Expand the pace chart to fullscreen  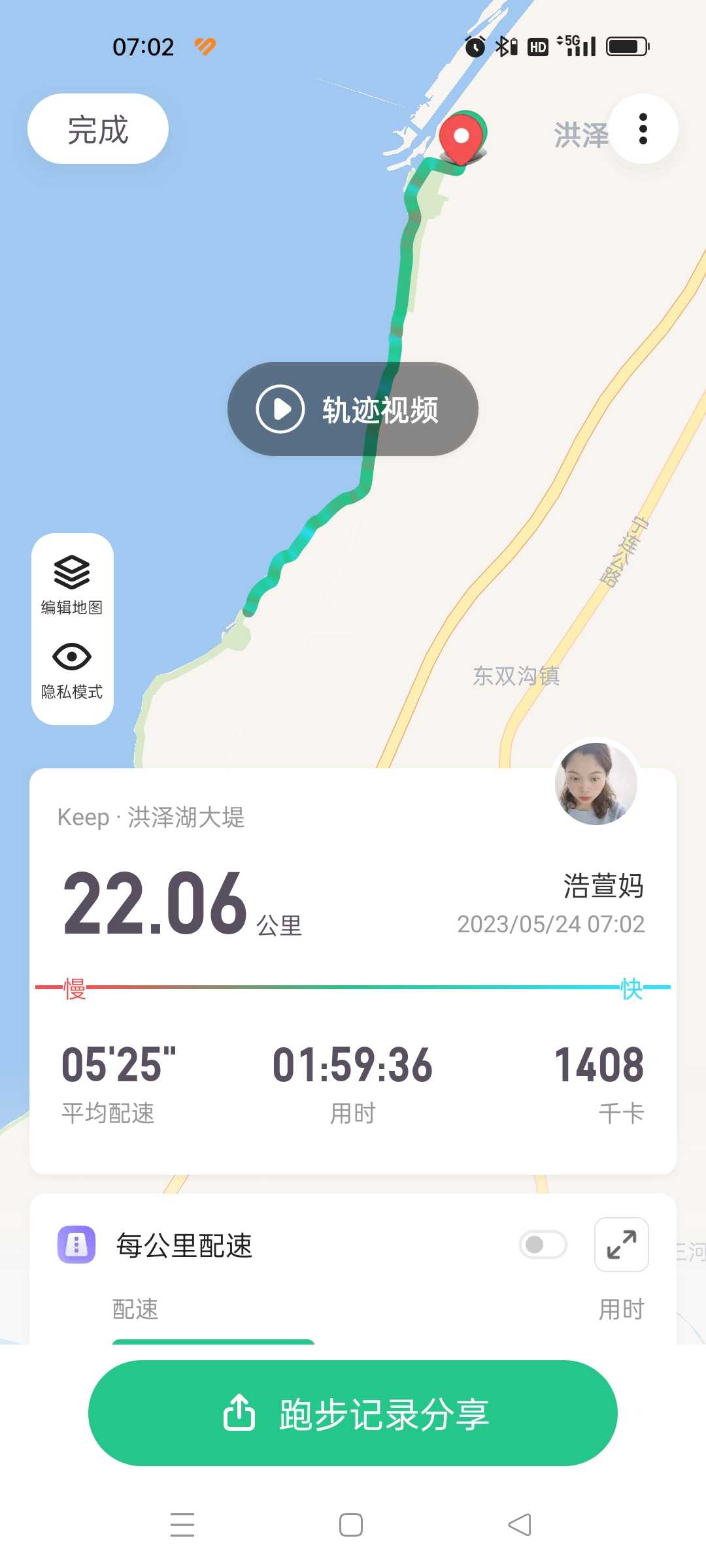(621, 1245)
